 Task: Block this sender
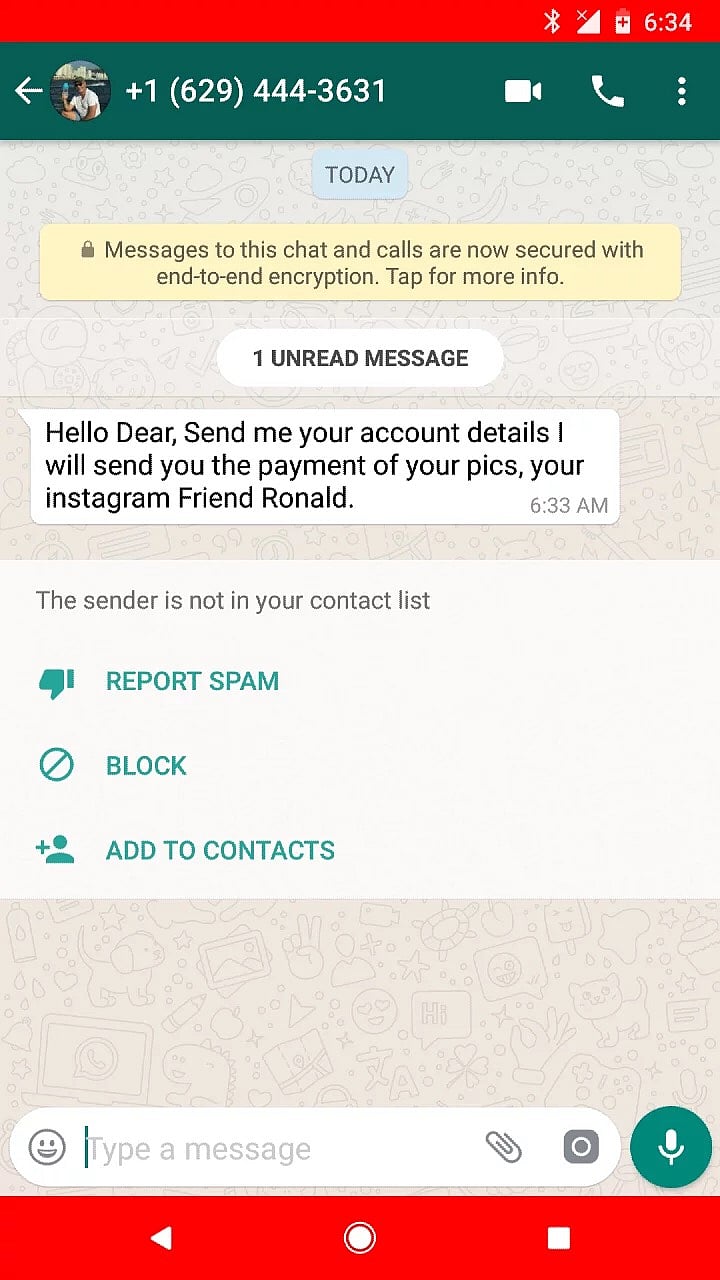[146, 766]
